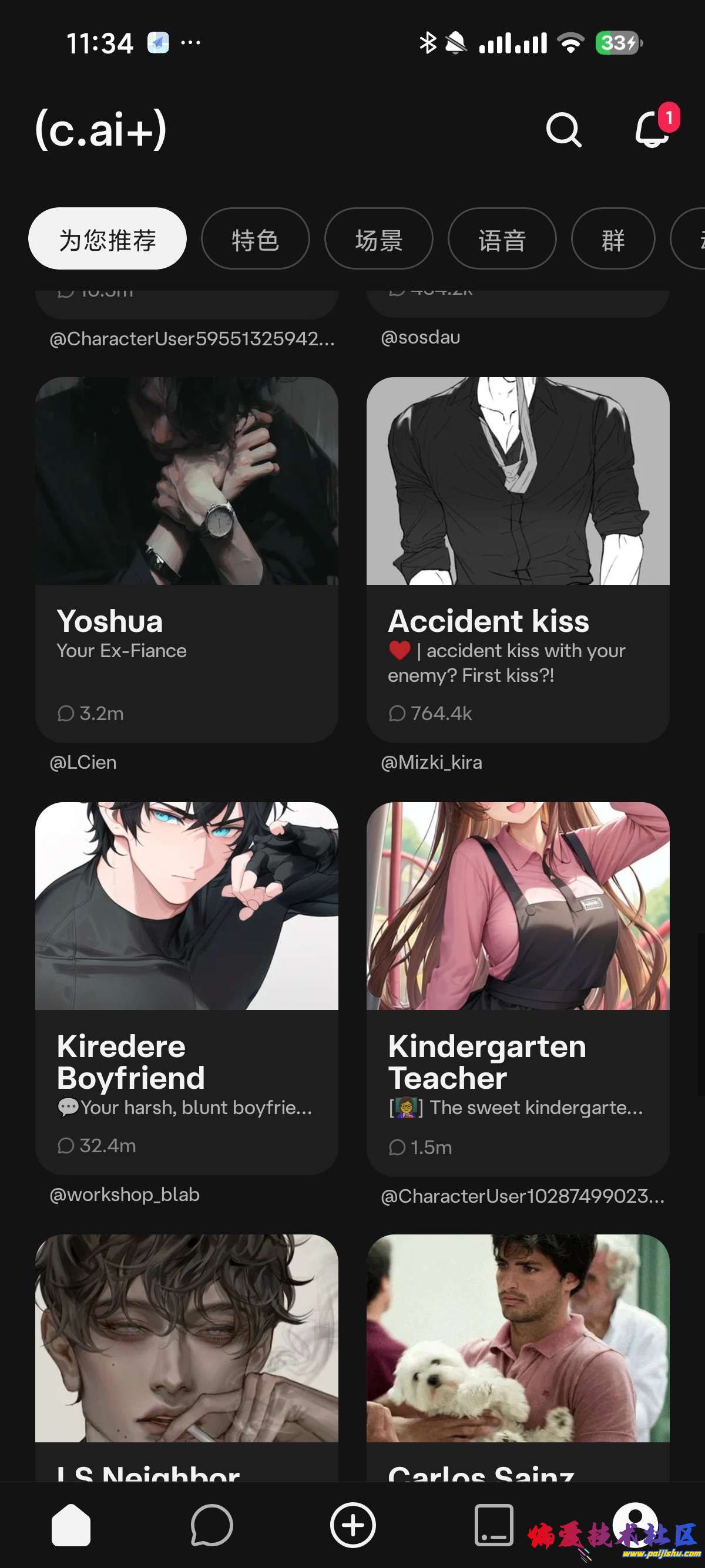Image resolution: width=705 pixels, height=1568 pixels.
Task: Select the 为您推荐 chip
Action: click(x=107, y=239)
